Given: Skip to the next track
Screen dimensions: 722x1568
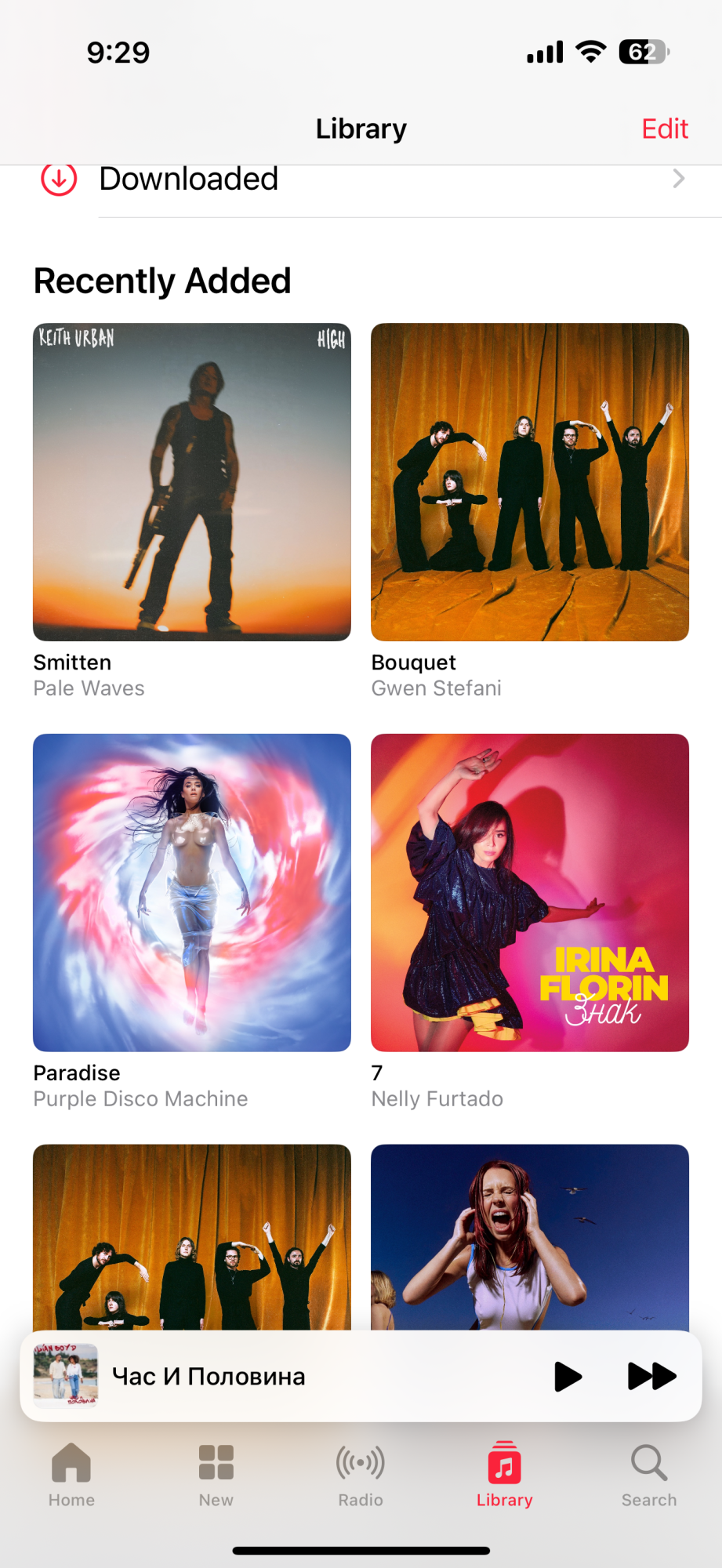Looking at the screenshot, I should pos(651,1376).
